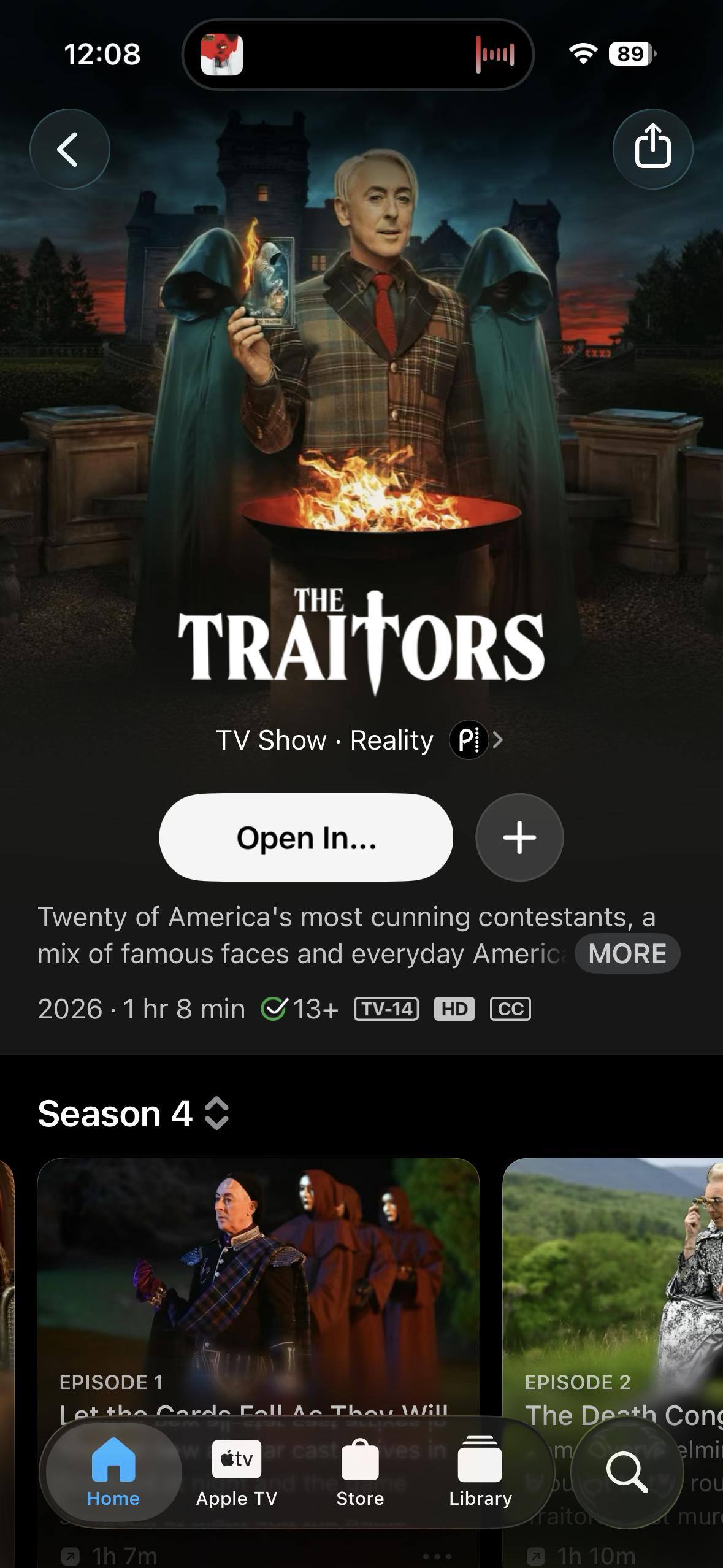Open search from the bottom bar

click(x=627, y=1472)
